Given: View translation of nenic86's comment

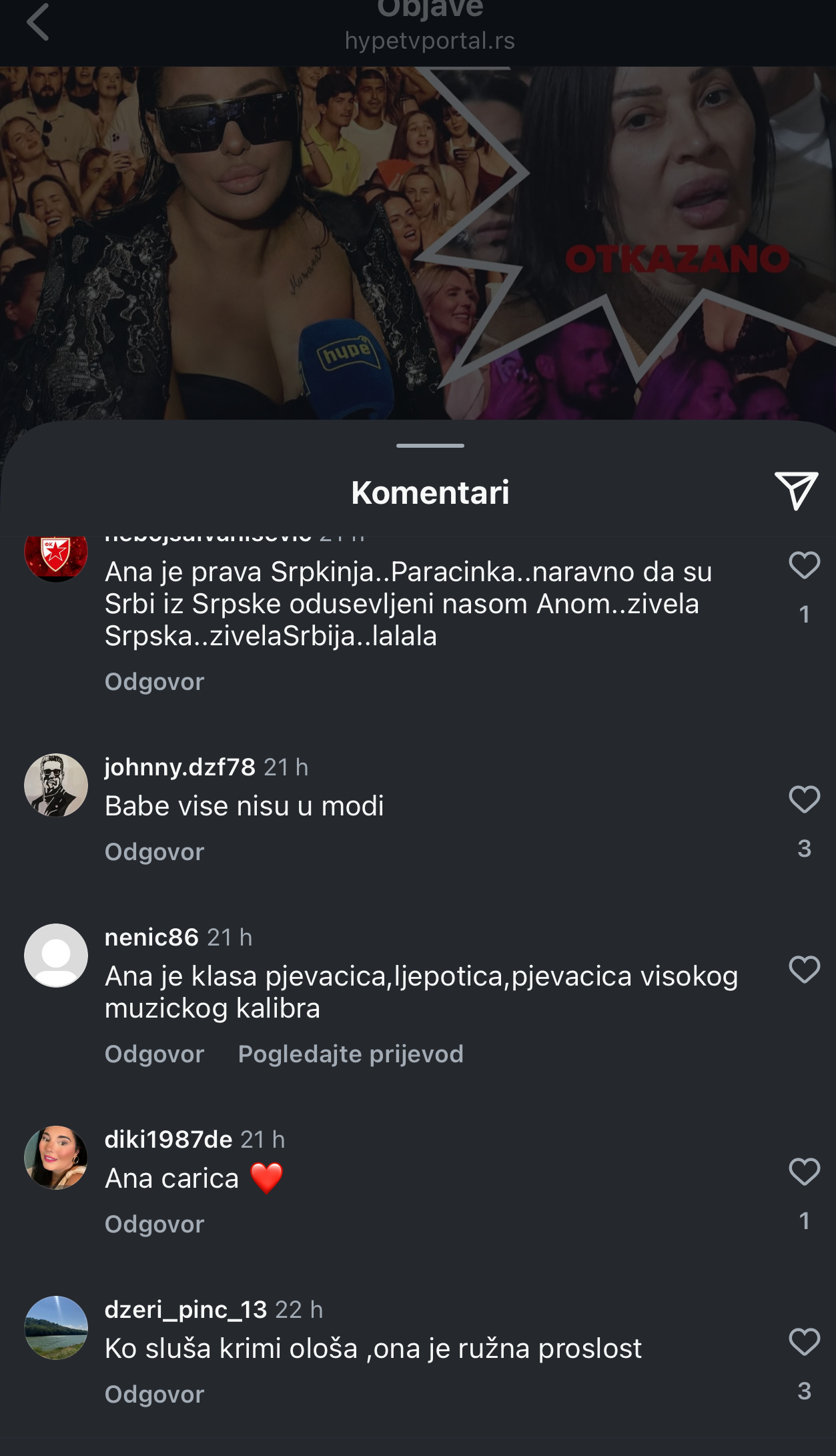Looking at the screenshot, I should 350,1054.
